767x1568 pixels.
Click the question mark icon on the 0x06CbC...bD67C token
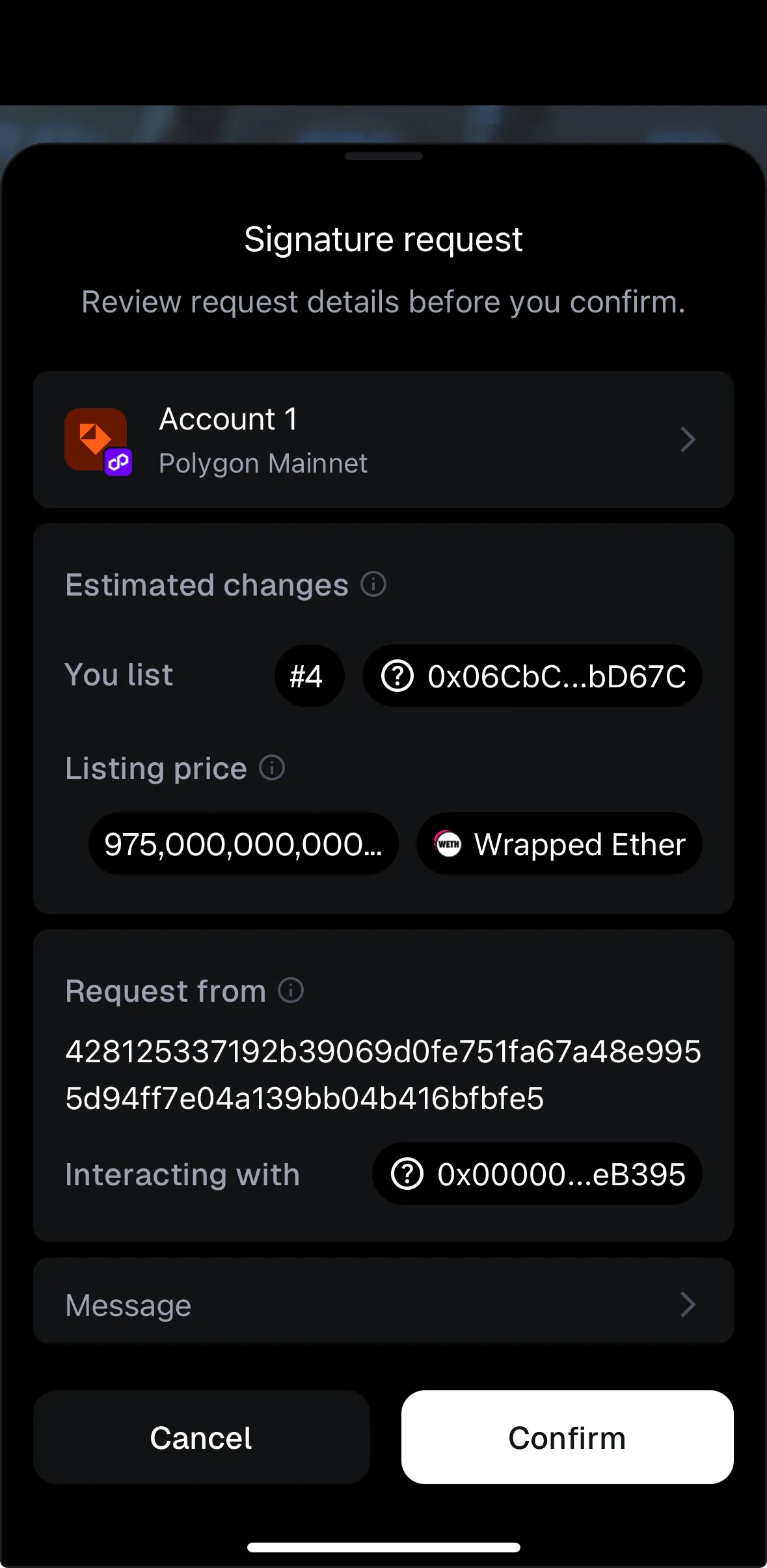pyautogui.click(x=397, y=676)
